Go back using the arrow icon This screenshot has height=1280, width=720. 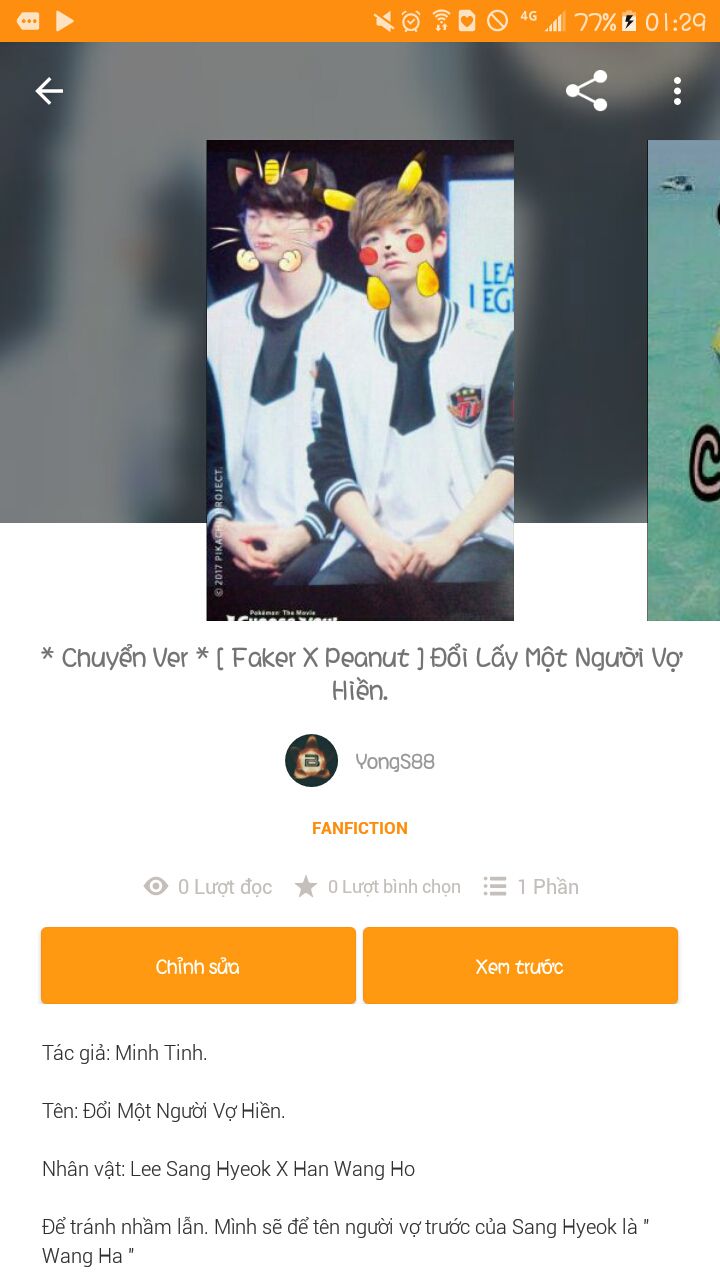coord(49,91)
